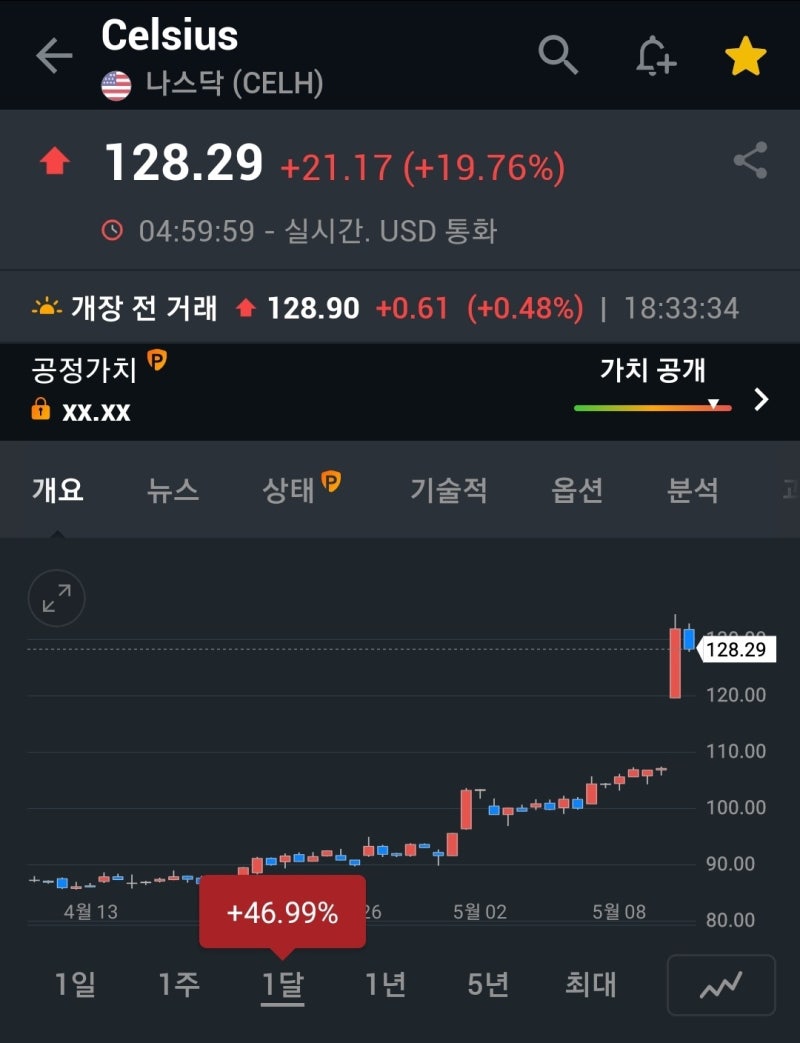
Task: Tap the US flag beside 나스닥 (CELH)
Action: tap(115, 85)
